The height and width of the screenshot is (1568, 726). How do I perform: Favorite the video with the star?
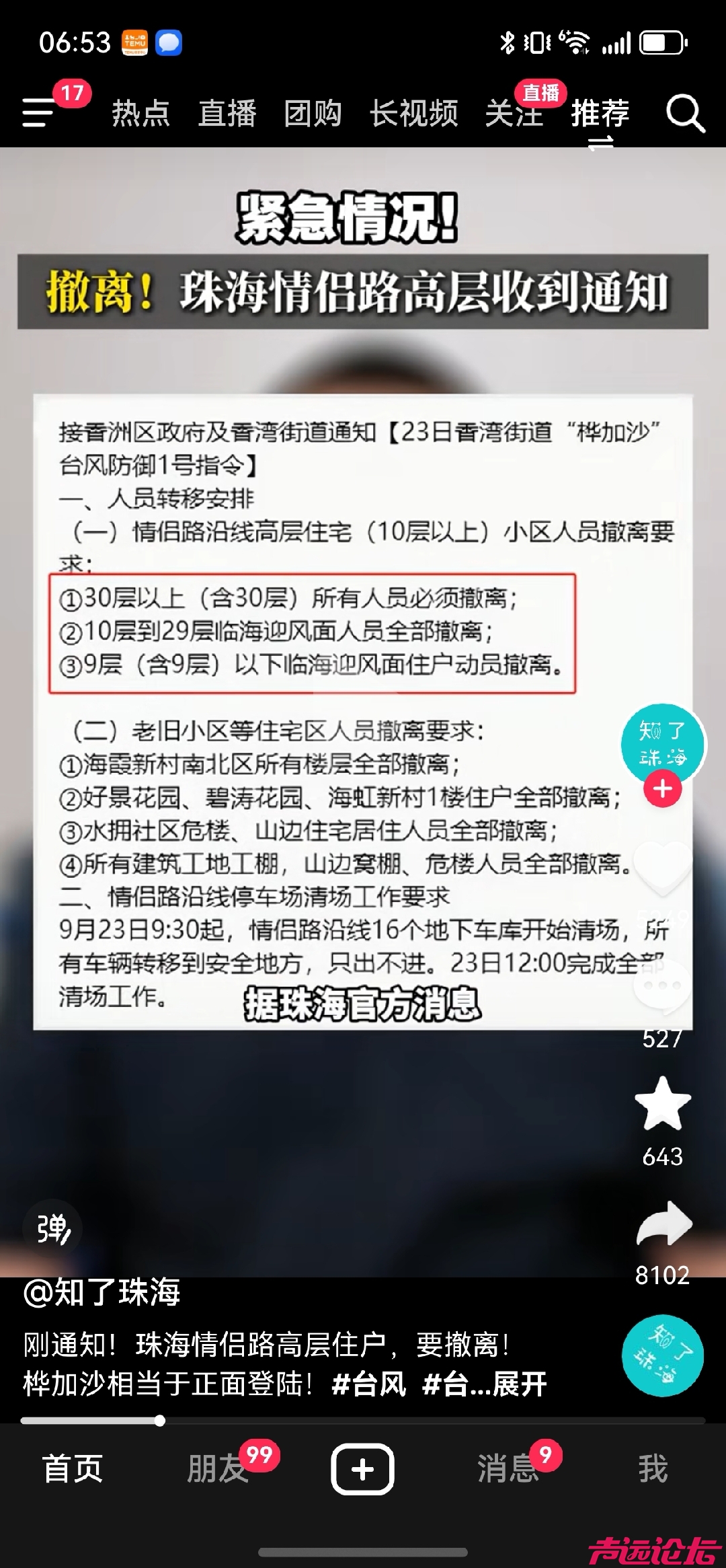tap(663, 1105)
